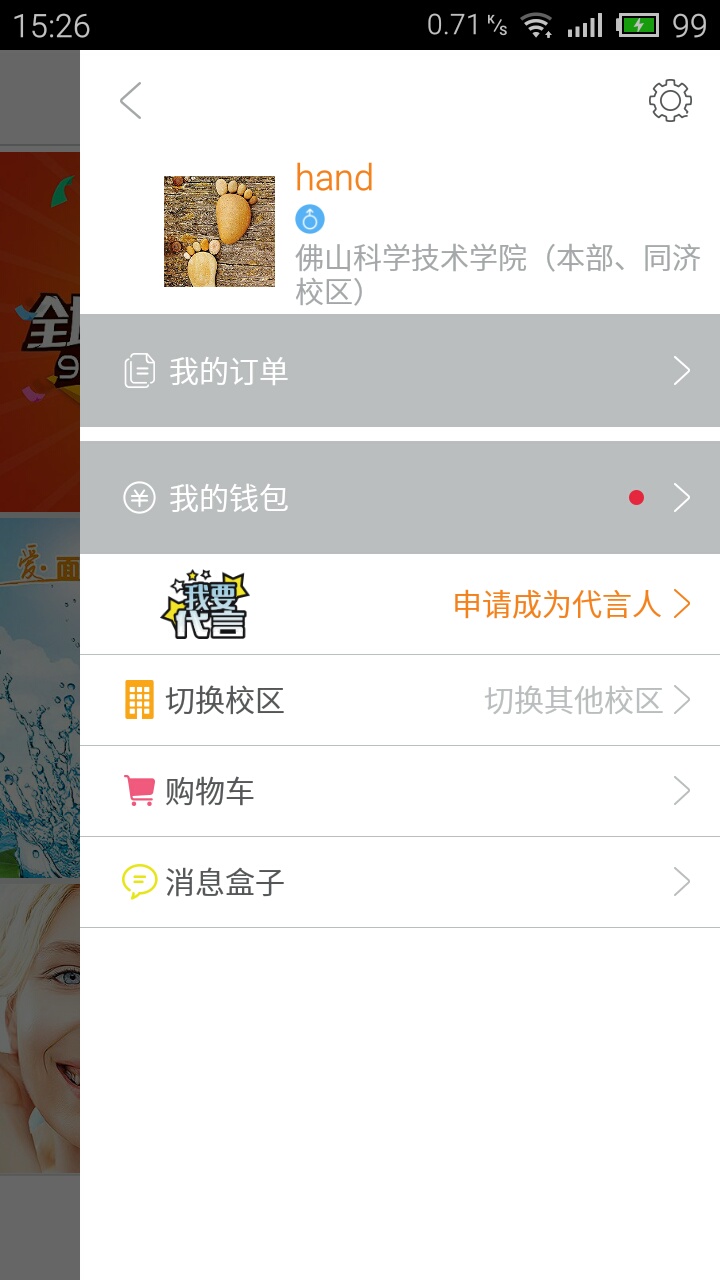The image size is (720, 1280).
Task: Tap the footprint profile avatar
Action: click(219, 232)
